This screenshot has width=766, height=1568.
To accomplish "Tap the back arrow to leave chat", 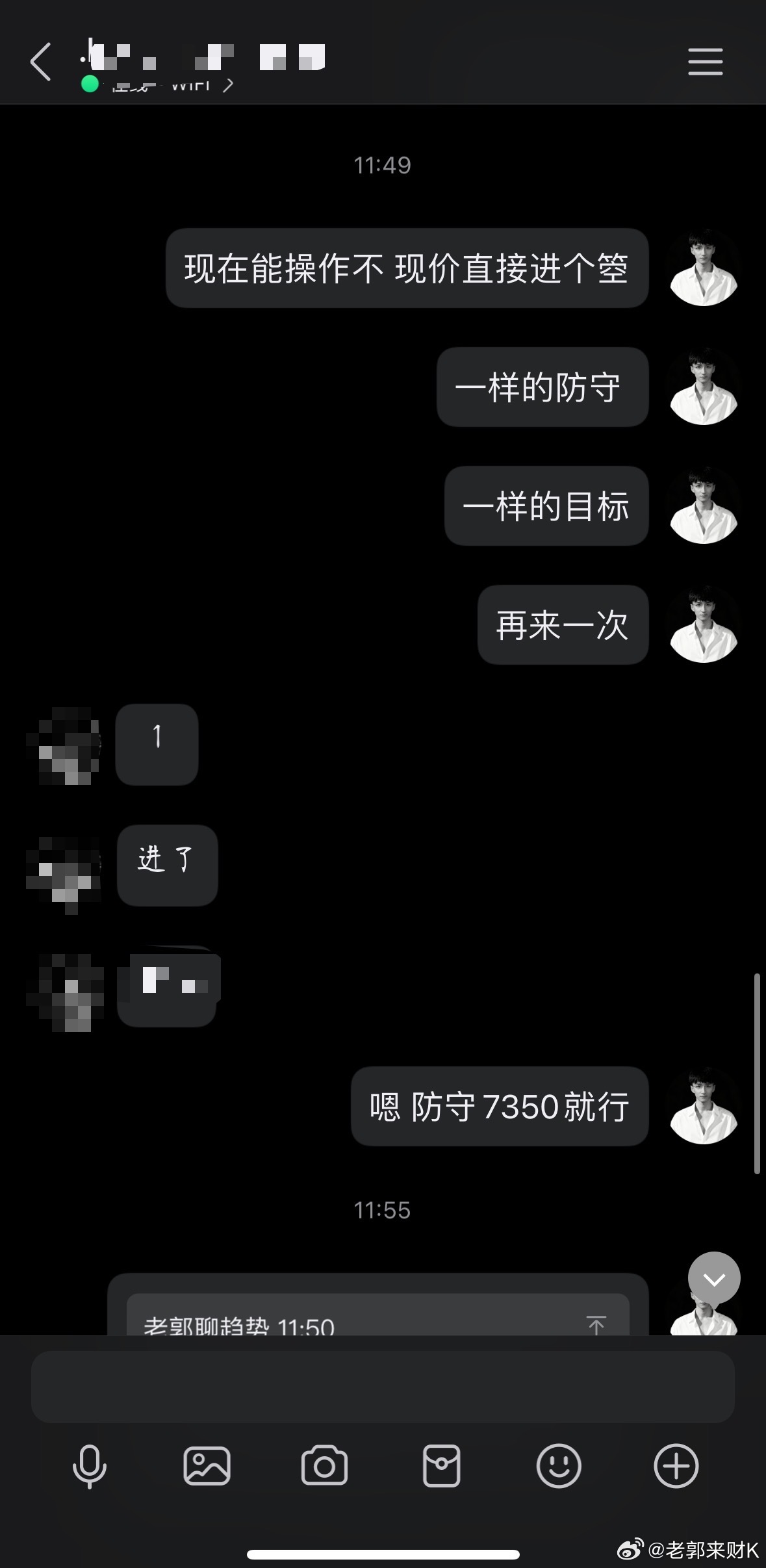I will (40, 63).
